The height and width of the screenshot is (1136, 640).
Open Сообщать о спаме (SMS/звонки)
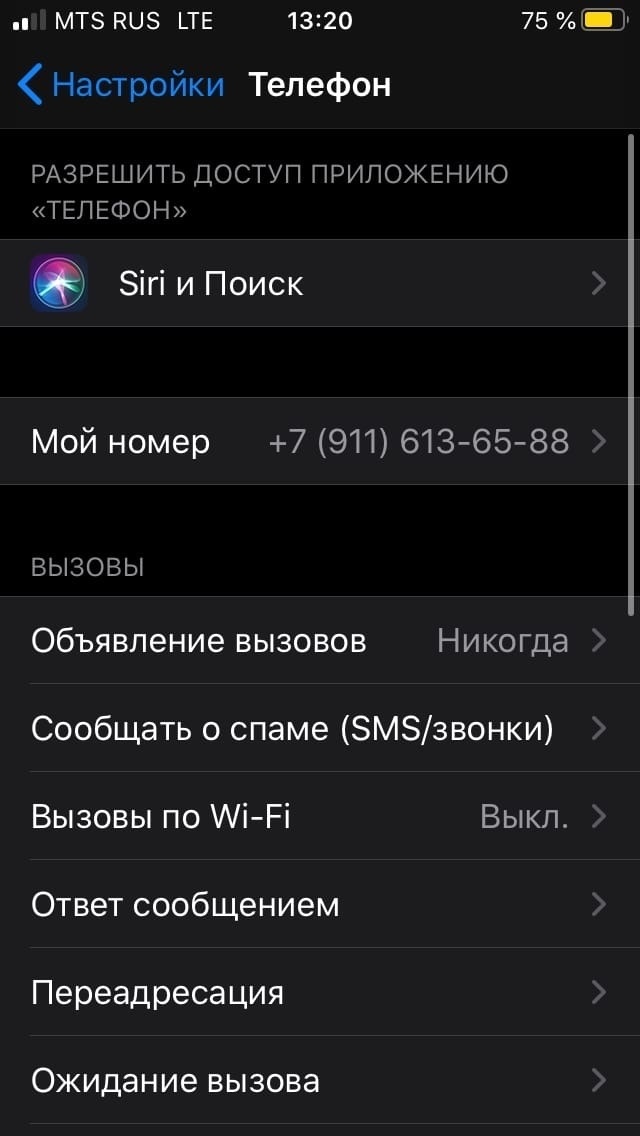pyautogui.click(x=318, y=729)
